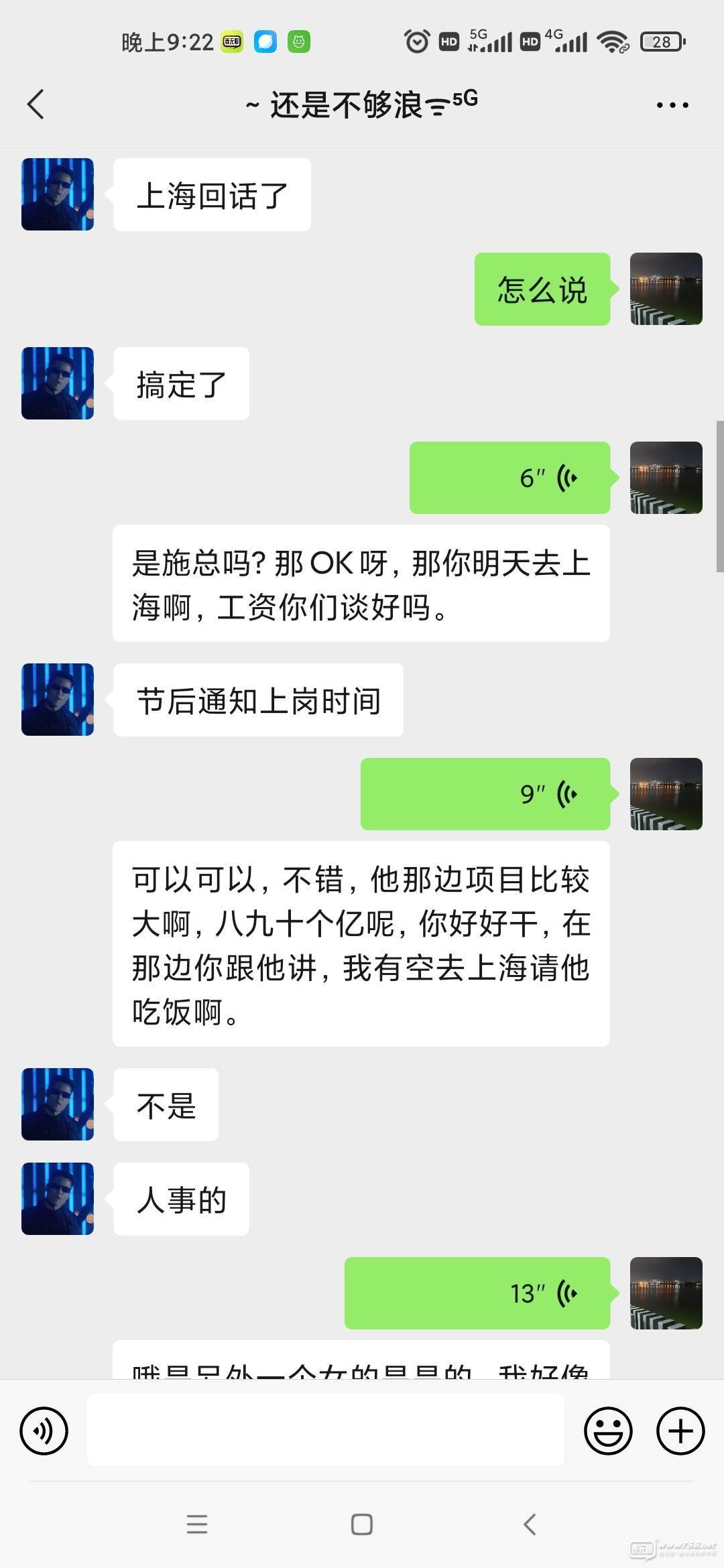Open contact avatar beside 上海回话了
The image size is (724, 1568).
pyautogui.click(x=58, y=194)
